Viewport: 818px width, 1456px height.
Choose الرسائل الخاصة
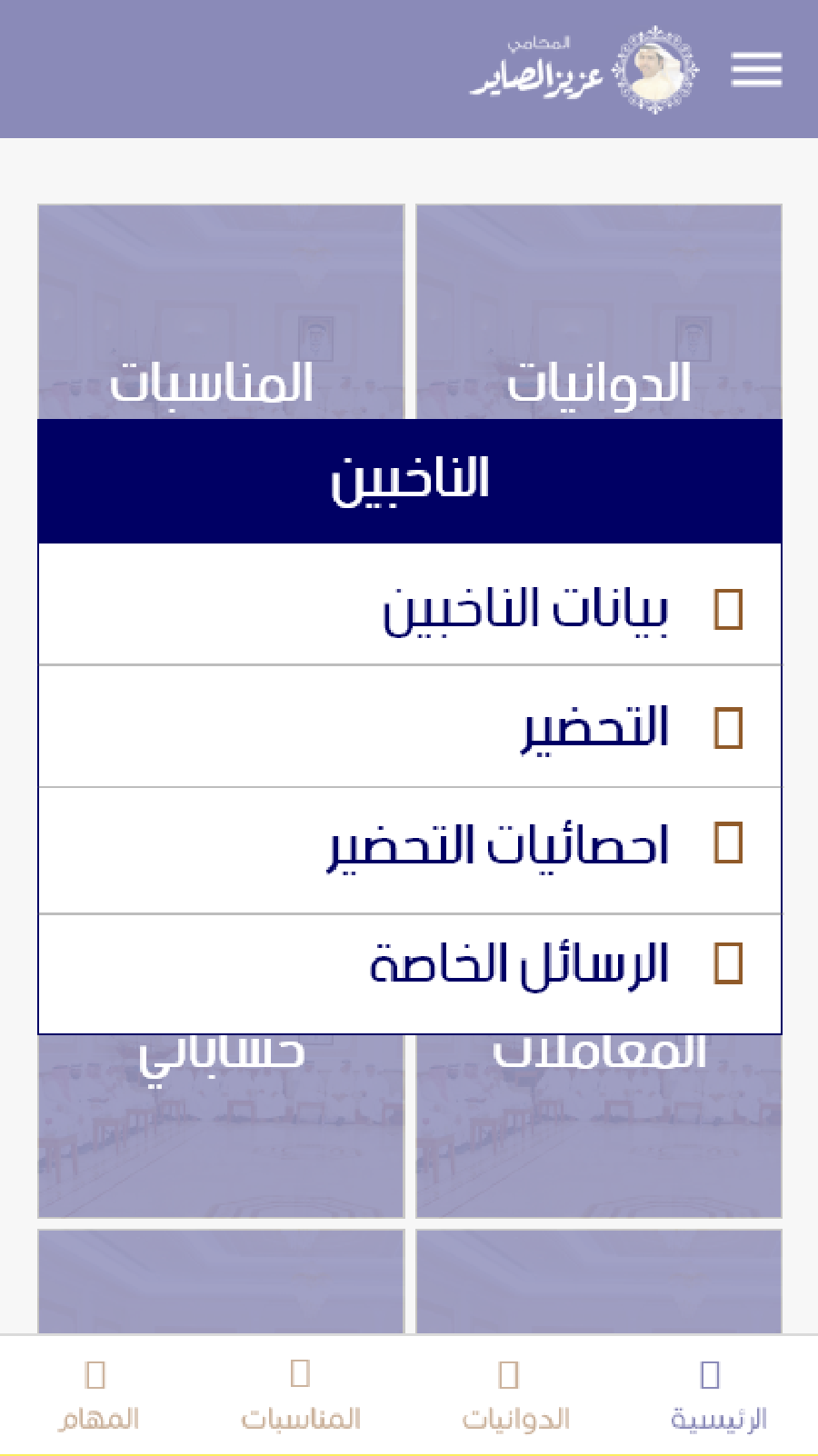[x=410, y=974]
